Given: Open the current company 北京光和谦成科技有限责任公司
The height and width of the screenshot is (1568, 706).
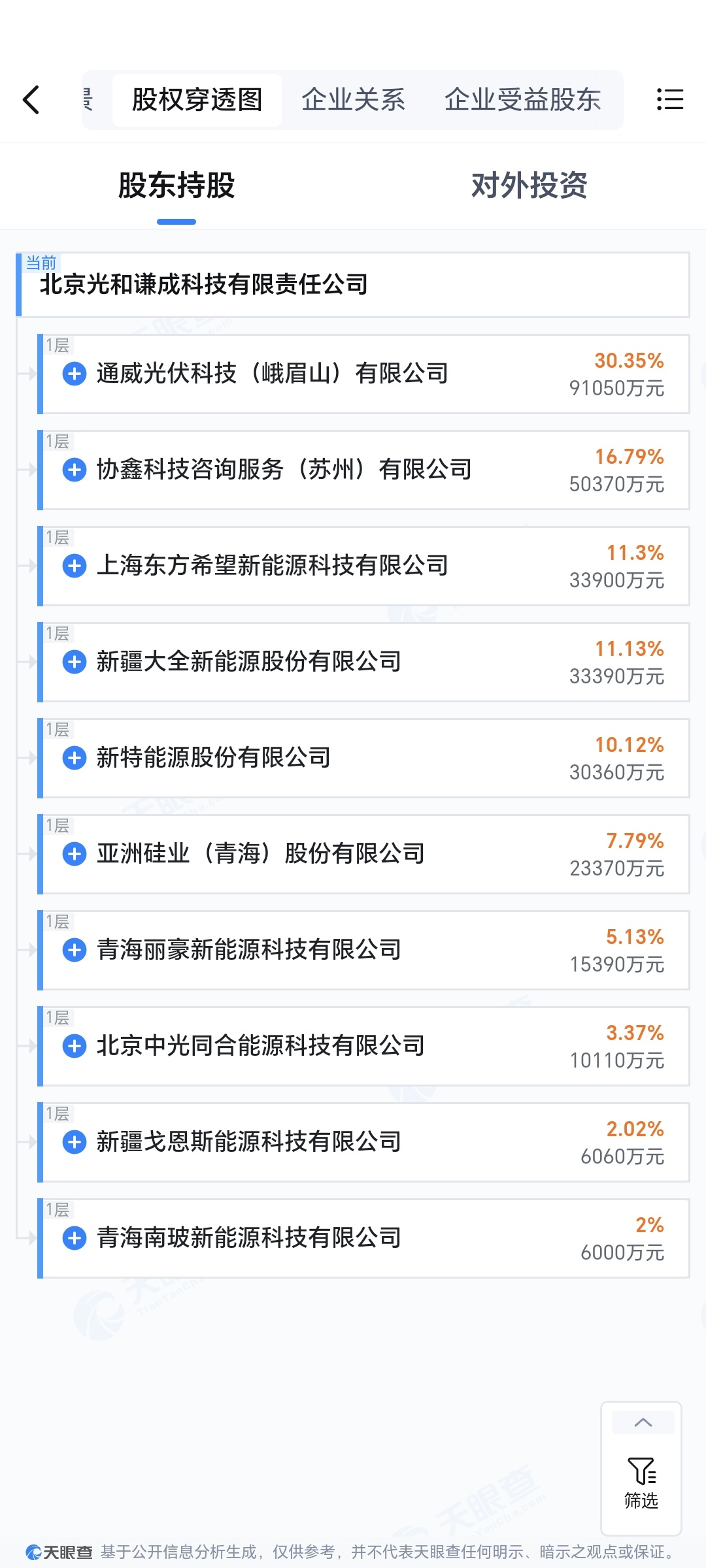Looking at the screenshot, I should [x=204, y=285].
